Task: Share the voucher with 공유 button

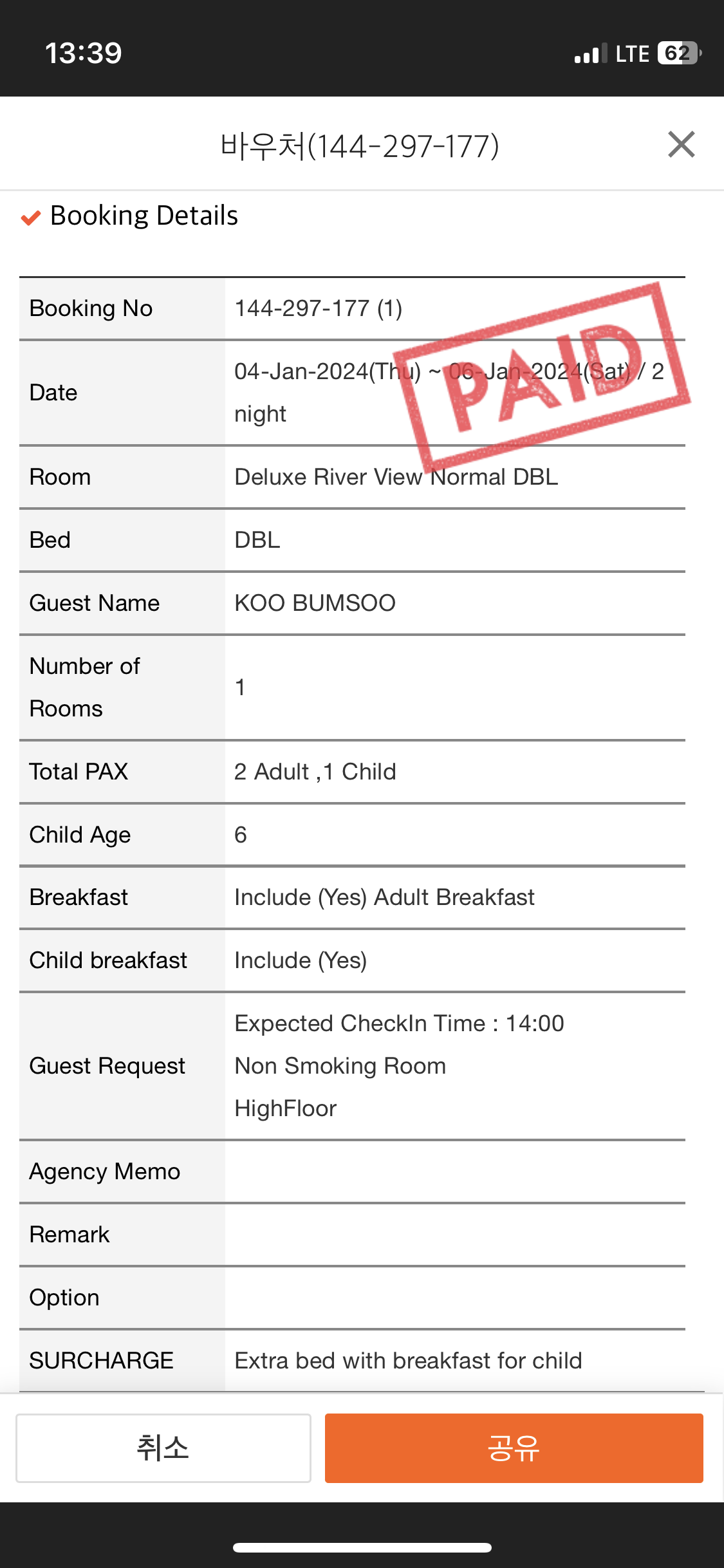Action: pos(514,1448)
